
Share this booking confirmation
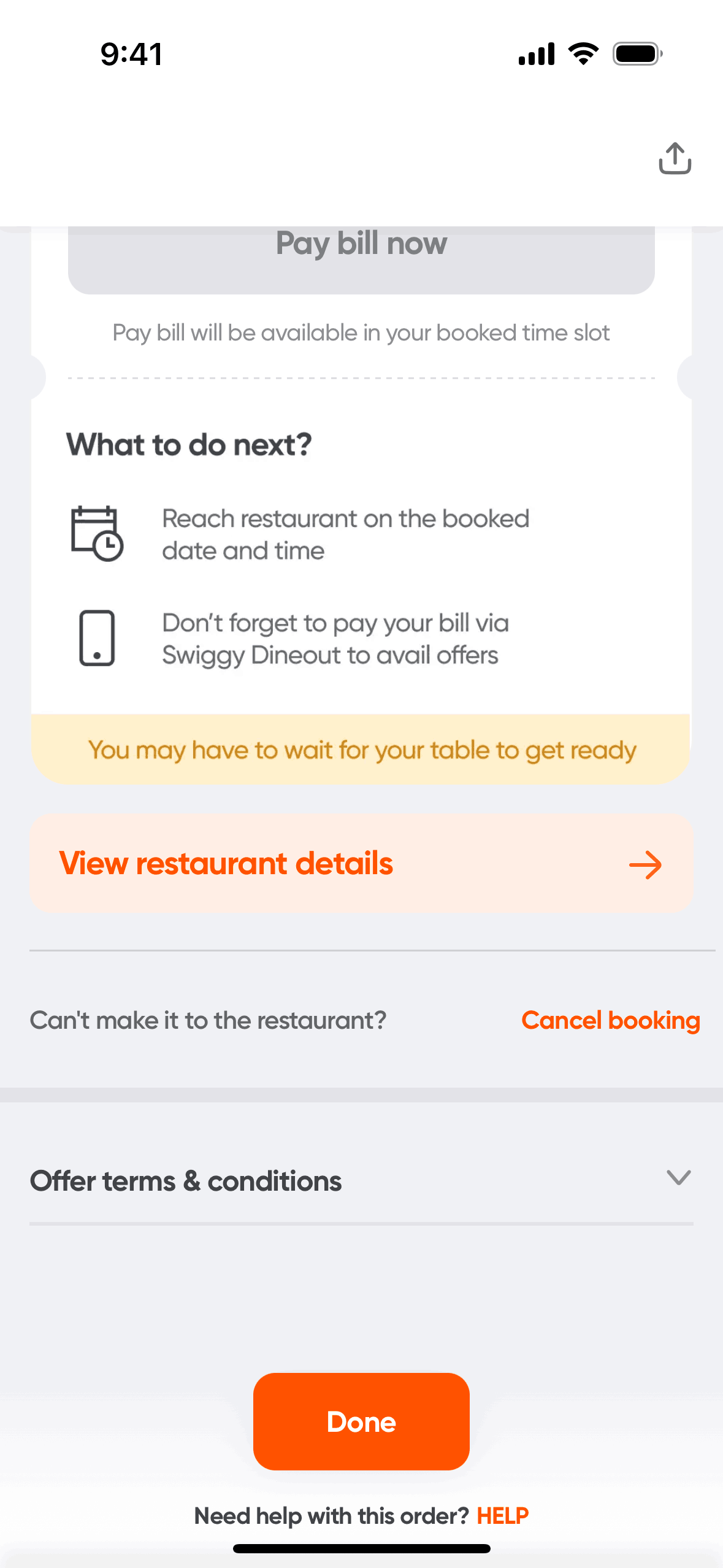pos(675,159)
